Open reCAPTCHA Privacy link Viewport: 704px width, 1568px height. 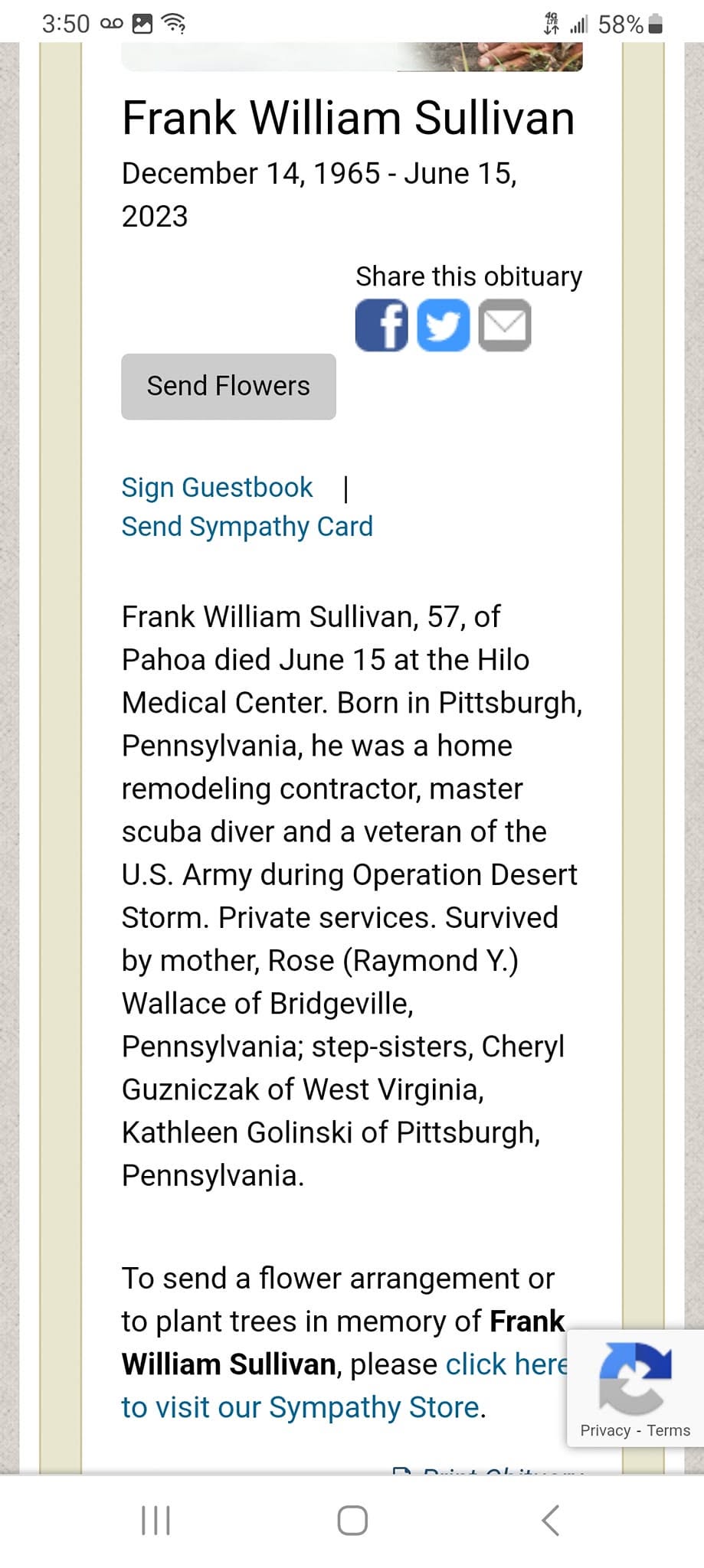605,1430
